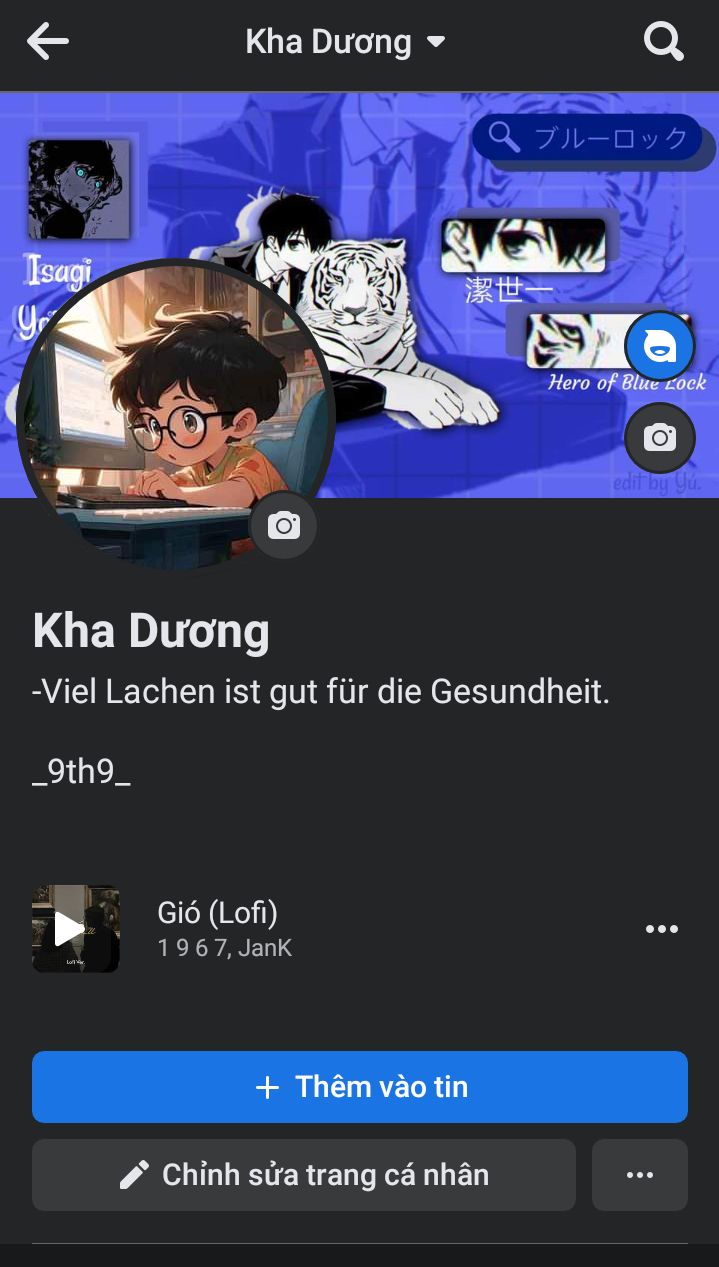The image size is (719, 1267).
Task: Tap the Thêm vào tin button
Action: coord(359,1087)
